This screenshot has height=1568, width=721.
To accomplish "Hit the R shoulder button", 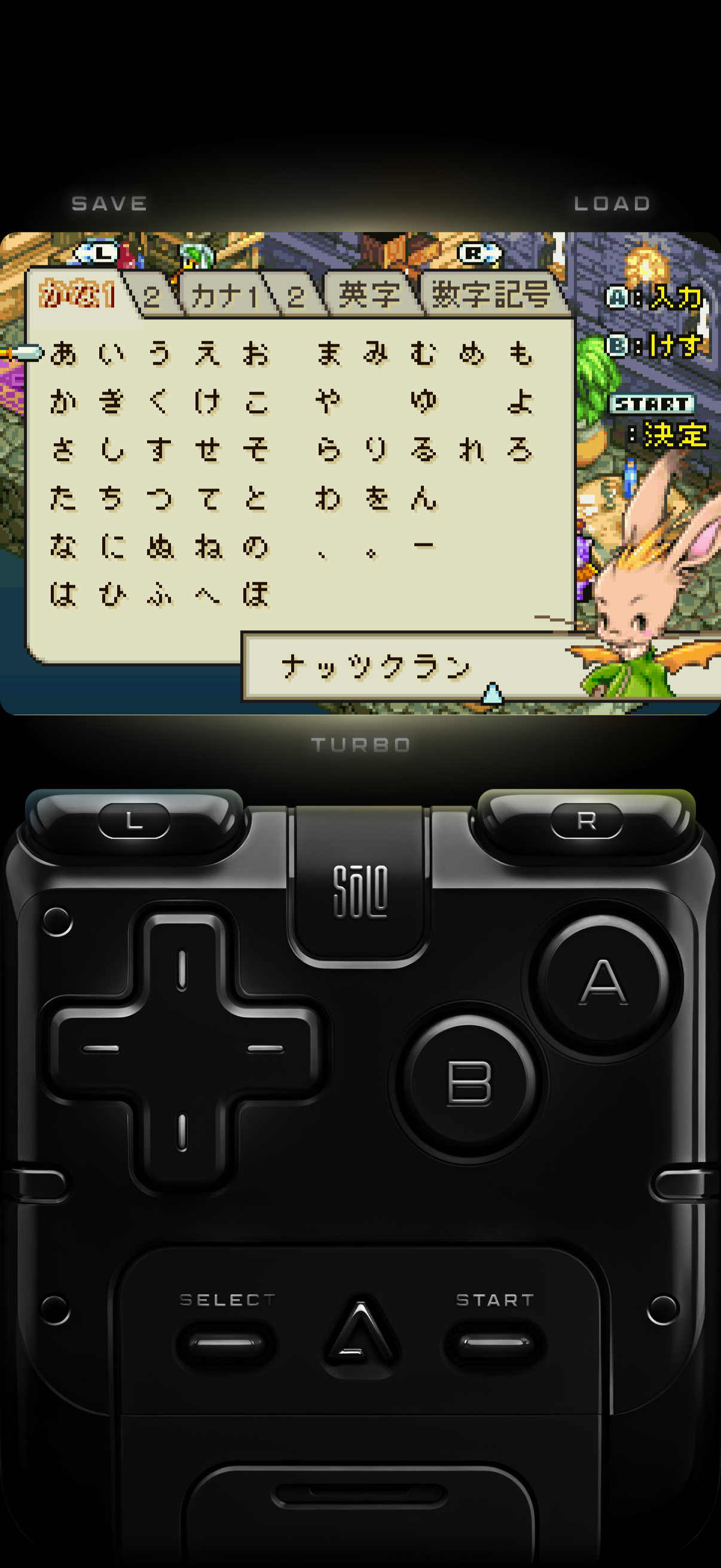I will (586, 821).
